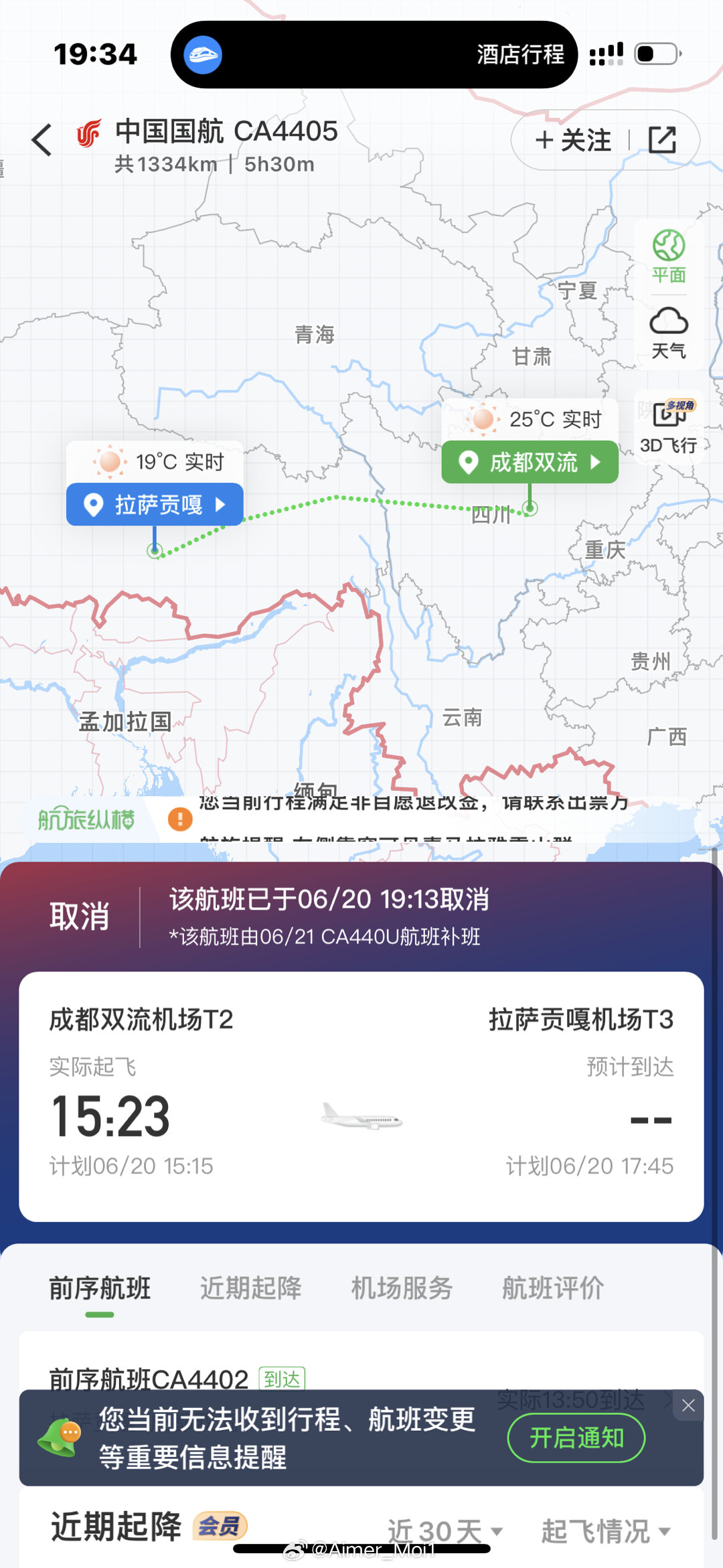Open 拉萨贡嘎 airport marker

155,504
